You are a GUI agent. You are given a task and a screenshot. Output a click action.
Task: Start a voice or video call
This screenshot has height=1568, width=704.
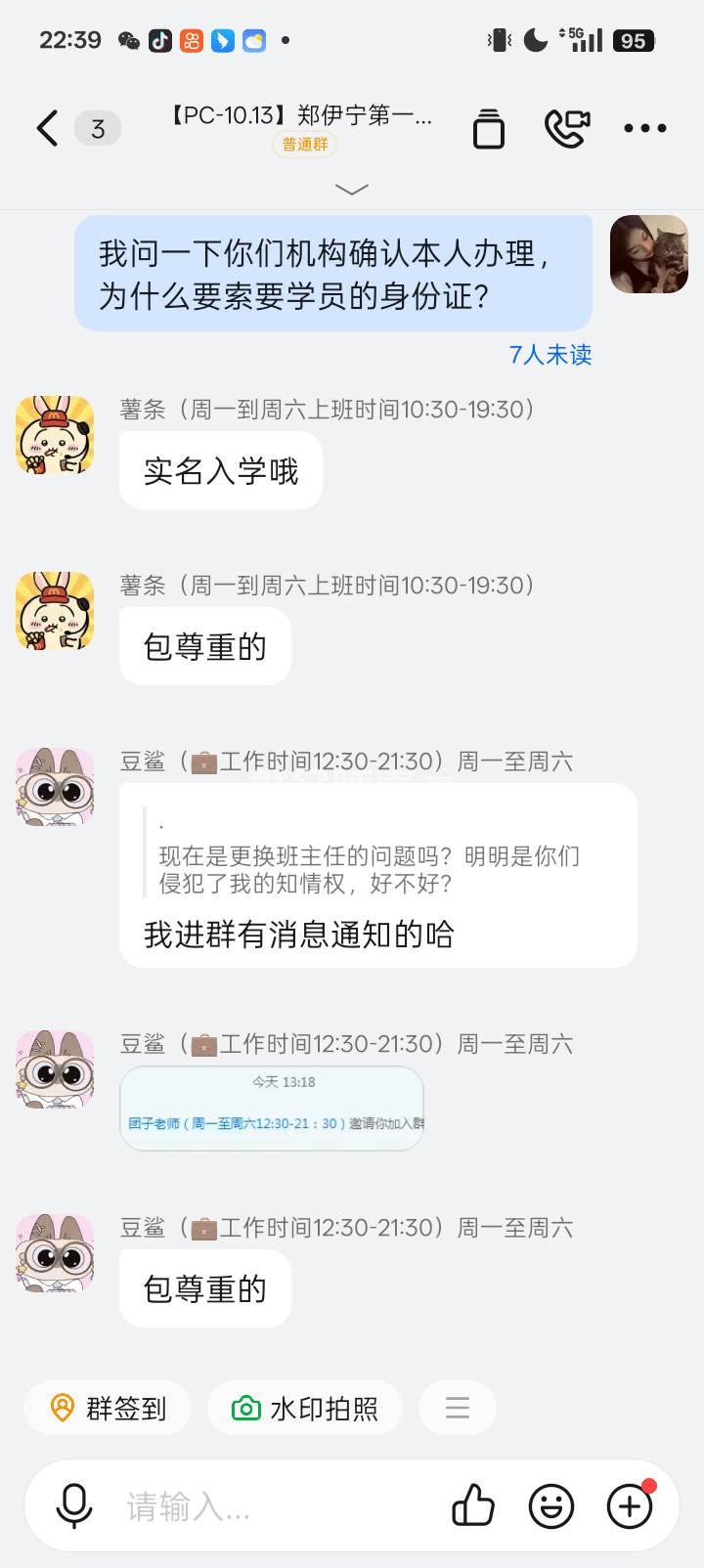point(566,128)
